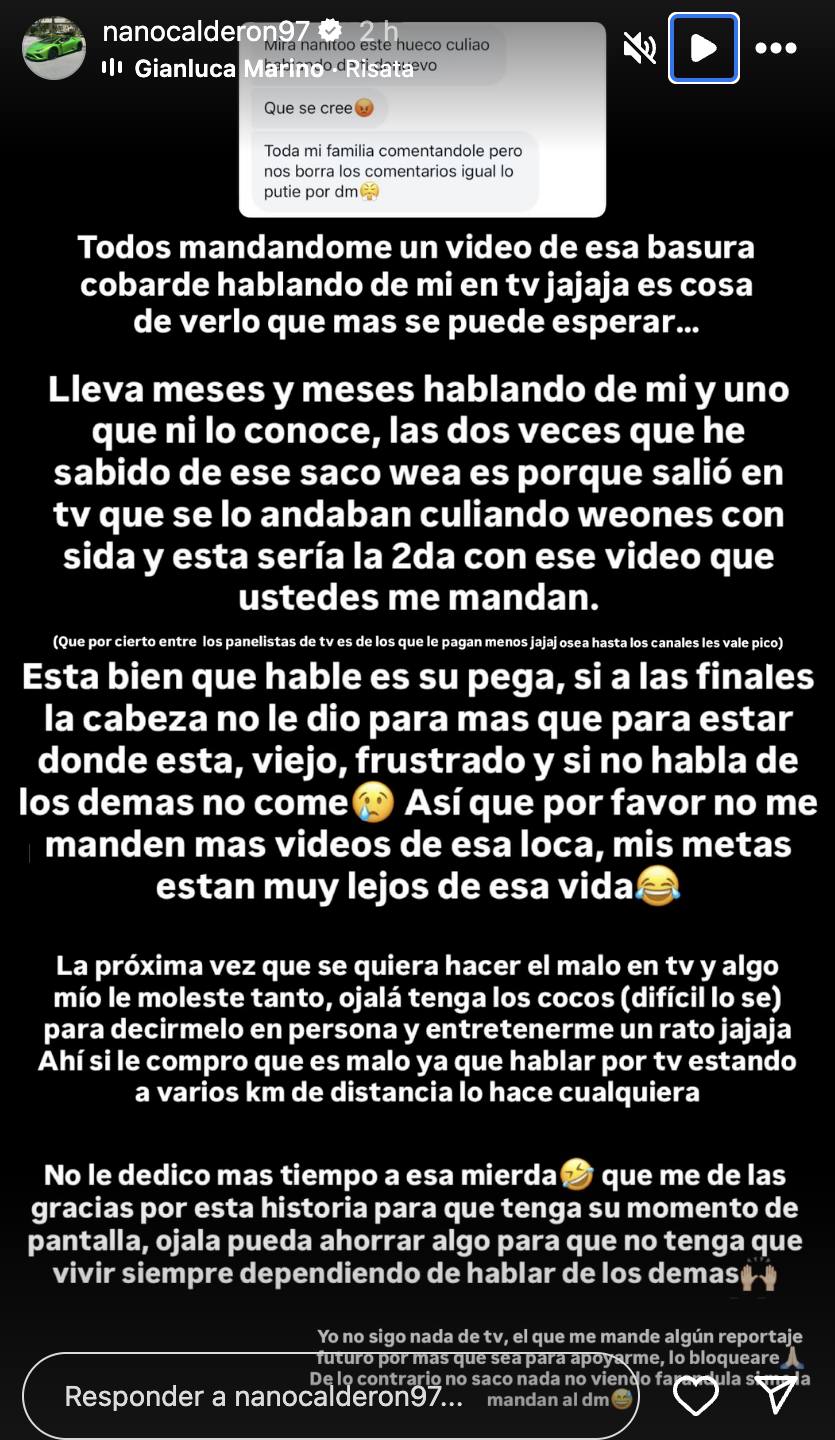Open nanocalderon97's profile picture
Viewport: 835px width, 1440px height.
[54, 48]
